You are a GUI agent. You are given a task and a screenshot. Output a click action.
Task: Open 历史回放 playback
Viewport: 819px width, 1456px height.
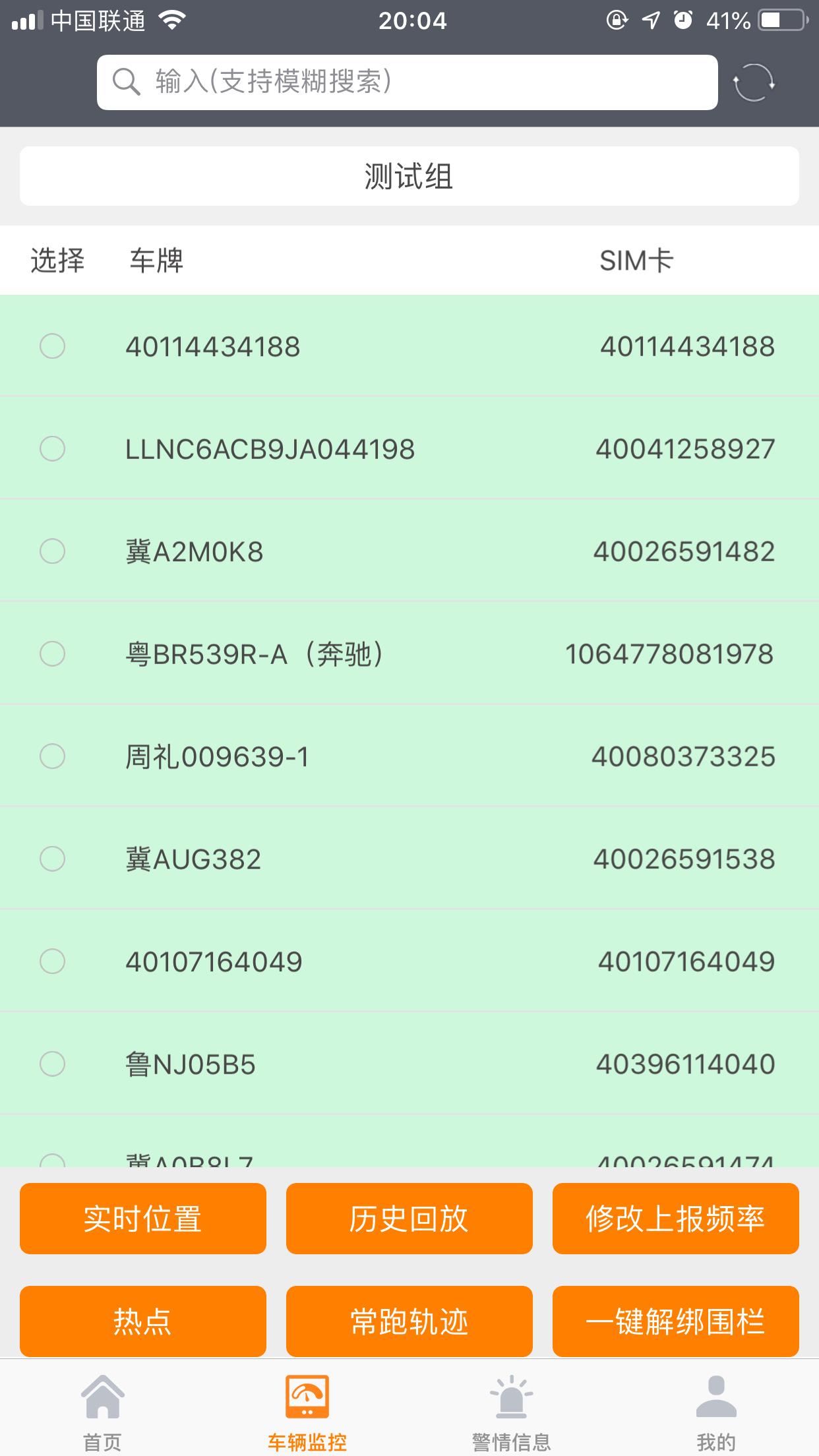[x=409, y=1219]
